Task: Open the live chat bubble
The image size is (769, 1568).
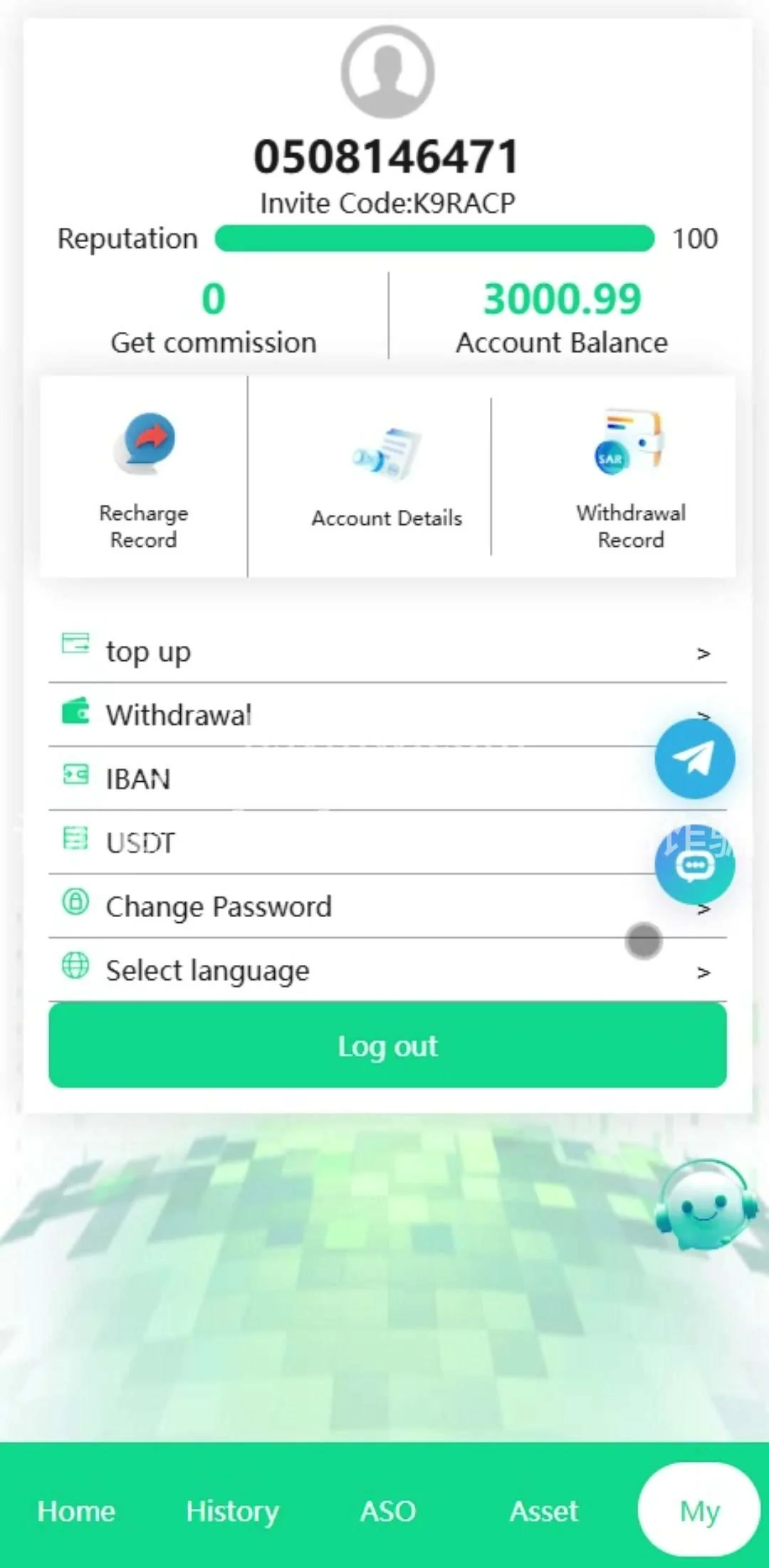Action: tap(694, 865)
